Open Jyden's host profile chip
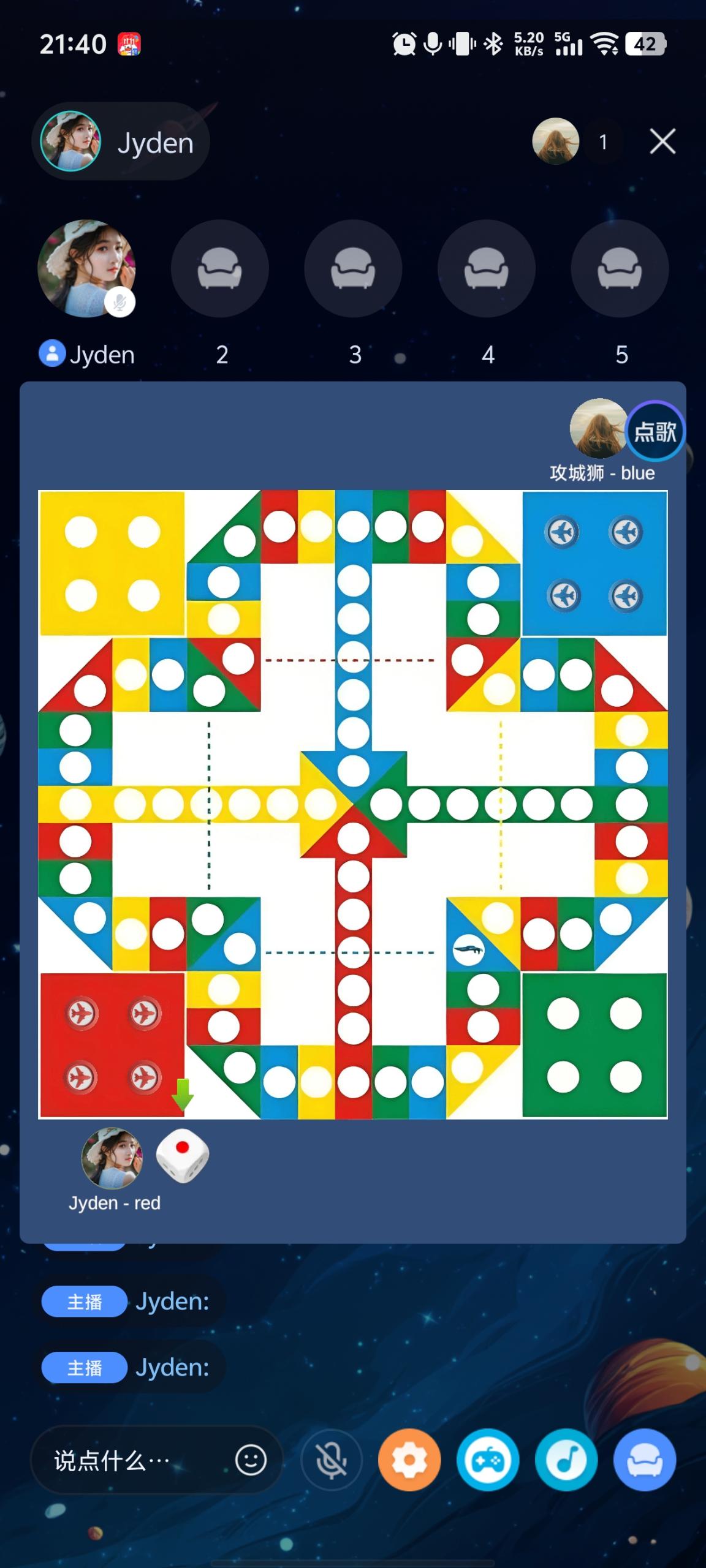This screenshot has width=706, height=1568. coord(121,141)
